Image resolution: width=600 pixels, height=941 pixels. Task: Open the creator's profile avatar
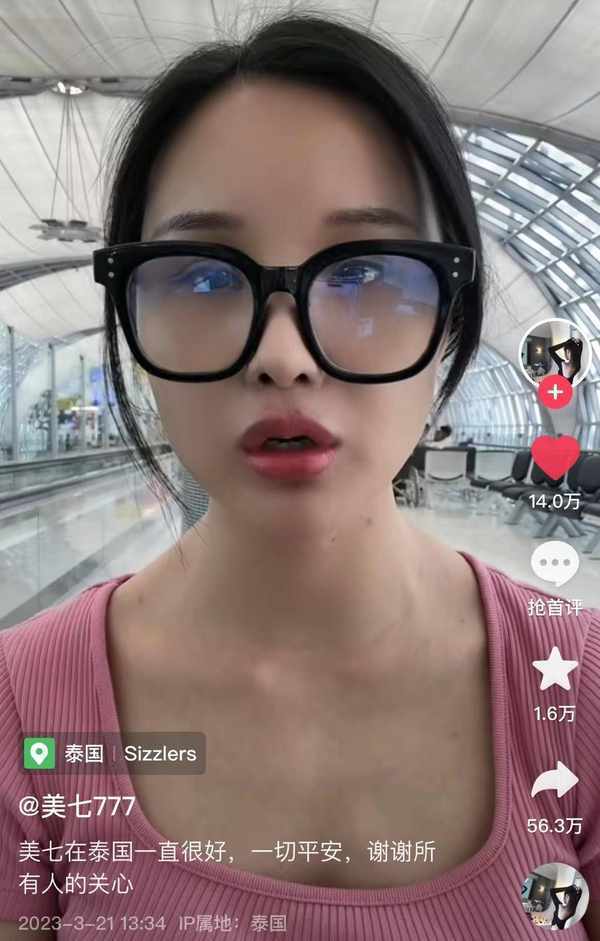[x=554, y=351]
